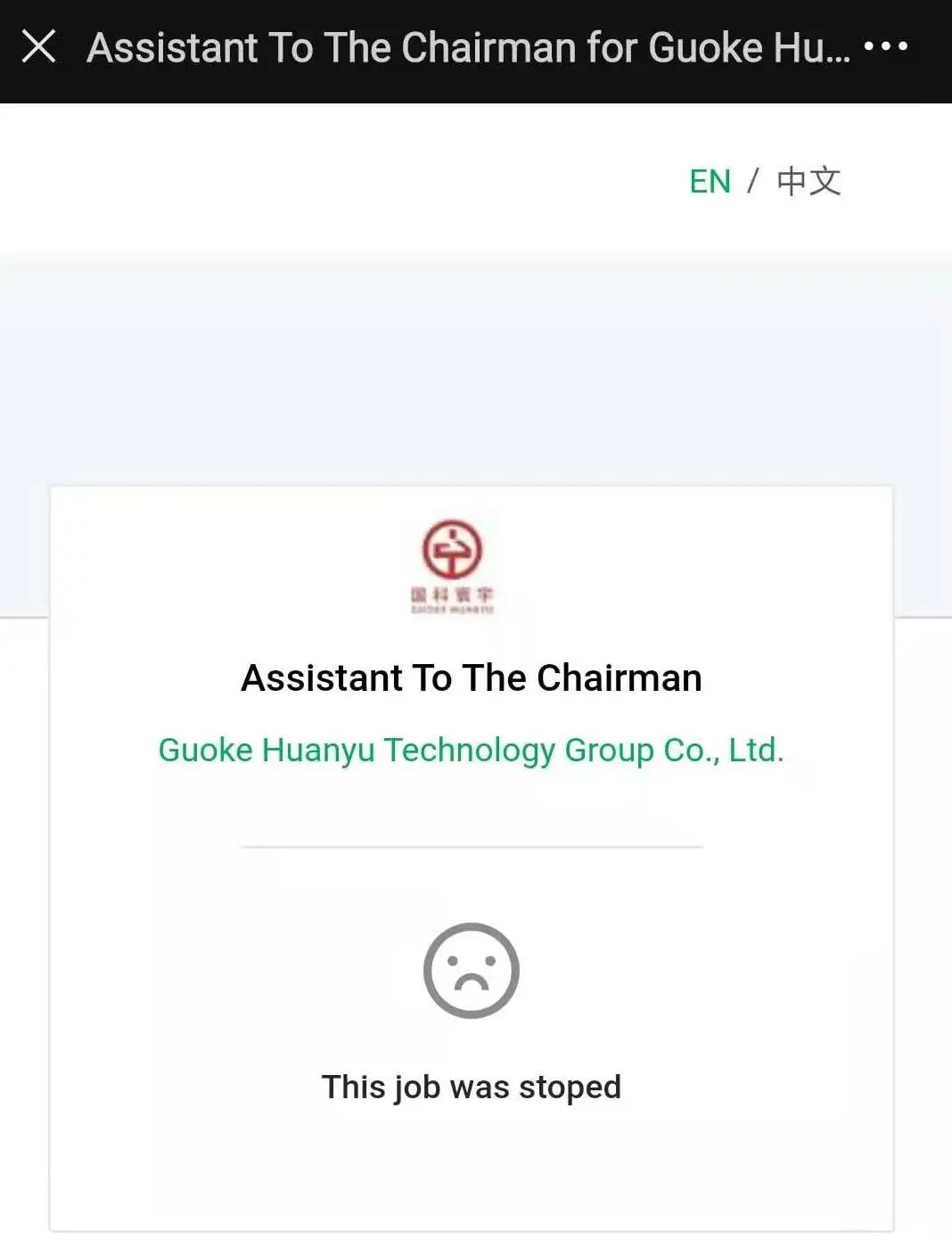This screenshot has width=952, height=1256.
Task: Click the frowning face graphic on the card
Action: point(472,970)
